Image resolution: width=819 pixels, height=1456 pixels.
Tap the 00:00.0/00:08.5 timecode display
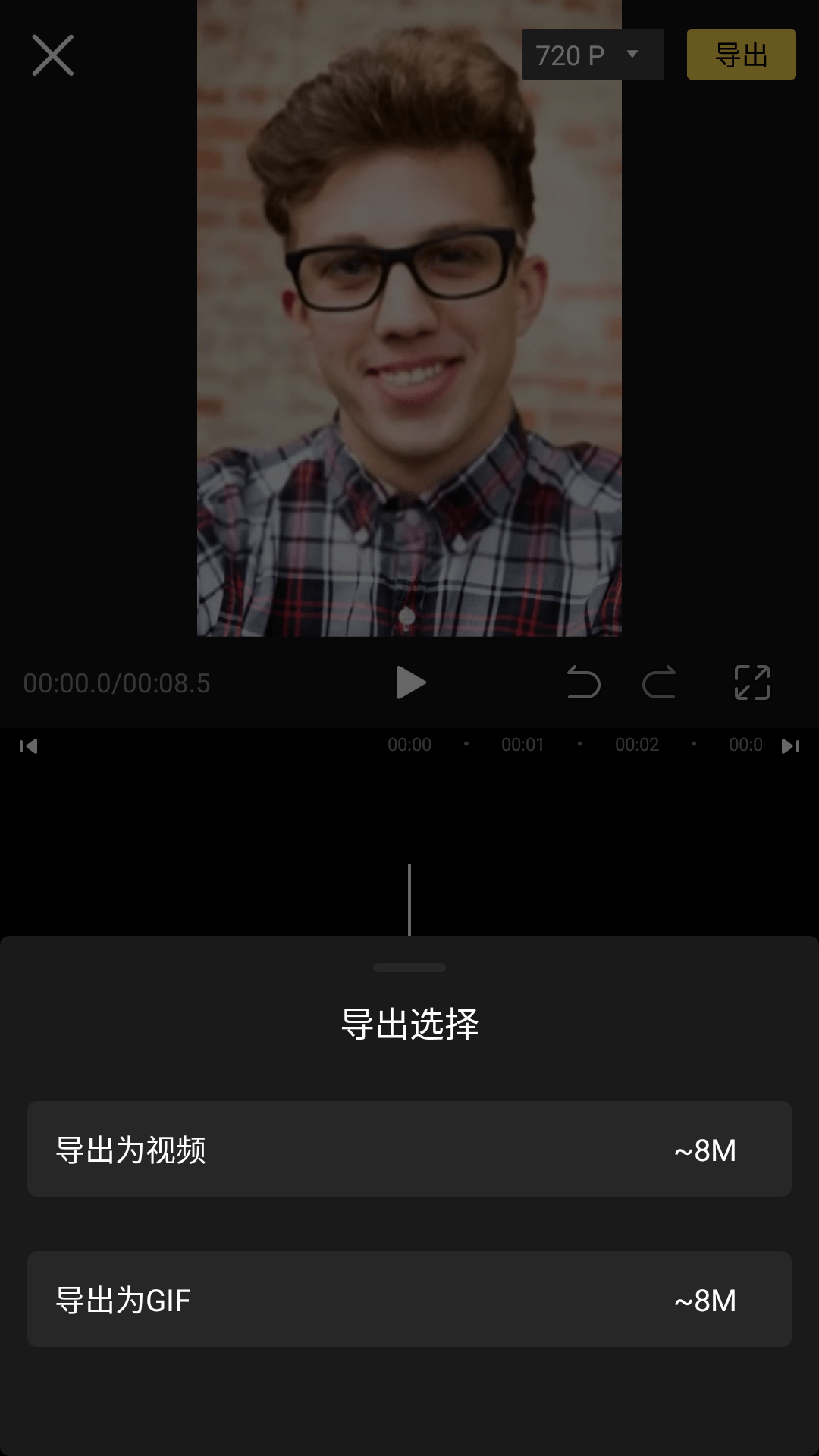[115, 682]
